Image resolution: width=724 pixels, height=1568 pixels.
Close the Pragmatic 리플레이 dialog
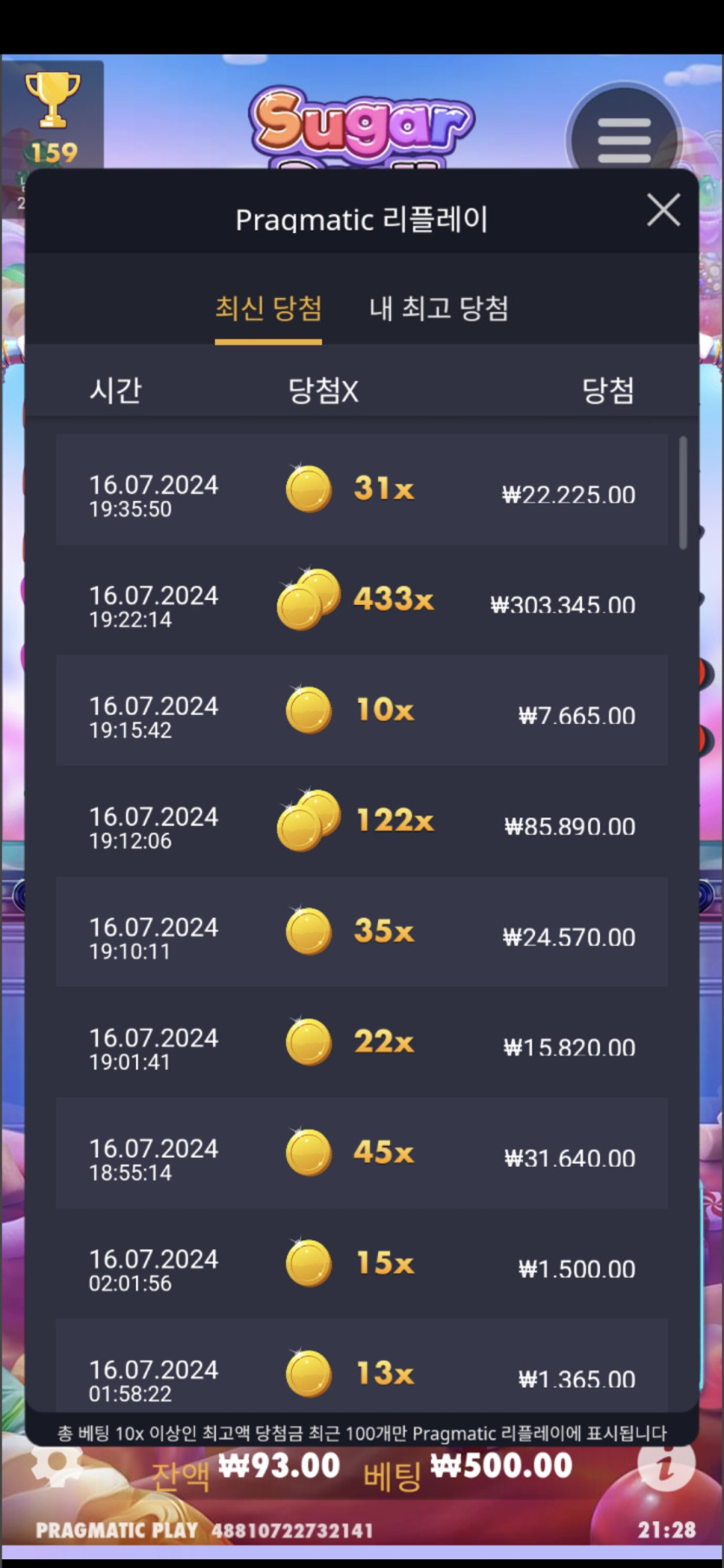(x=663, y=211)
